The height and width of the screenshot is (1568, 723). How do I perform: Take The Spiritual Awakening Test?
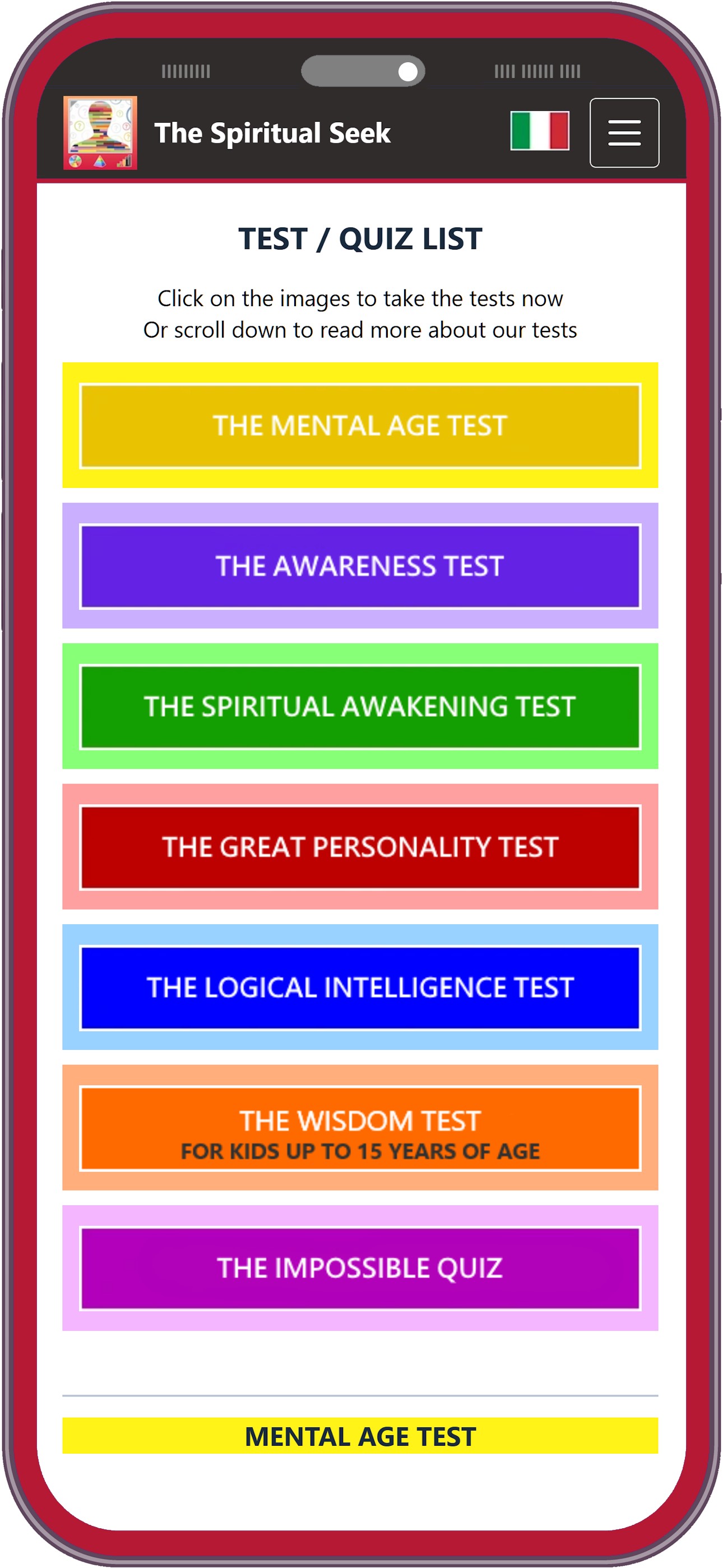click(x=360, y=707)
